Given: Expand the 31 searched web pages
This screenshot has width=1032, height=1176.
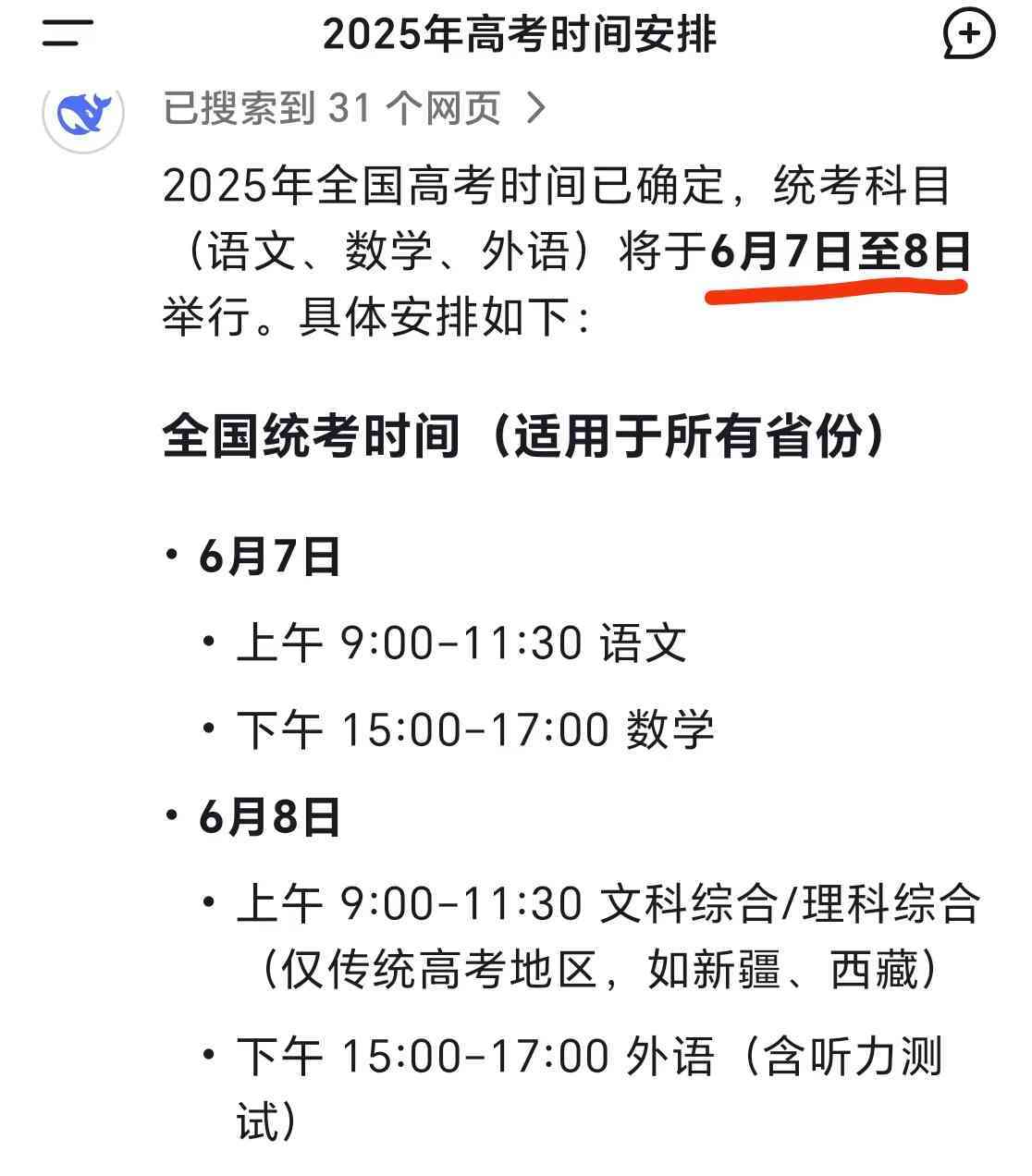Looking at the screenshot, I should (355, 109).
